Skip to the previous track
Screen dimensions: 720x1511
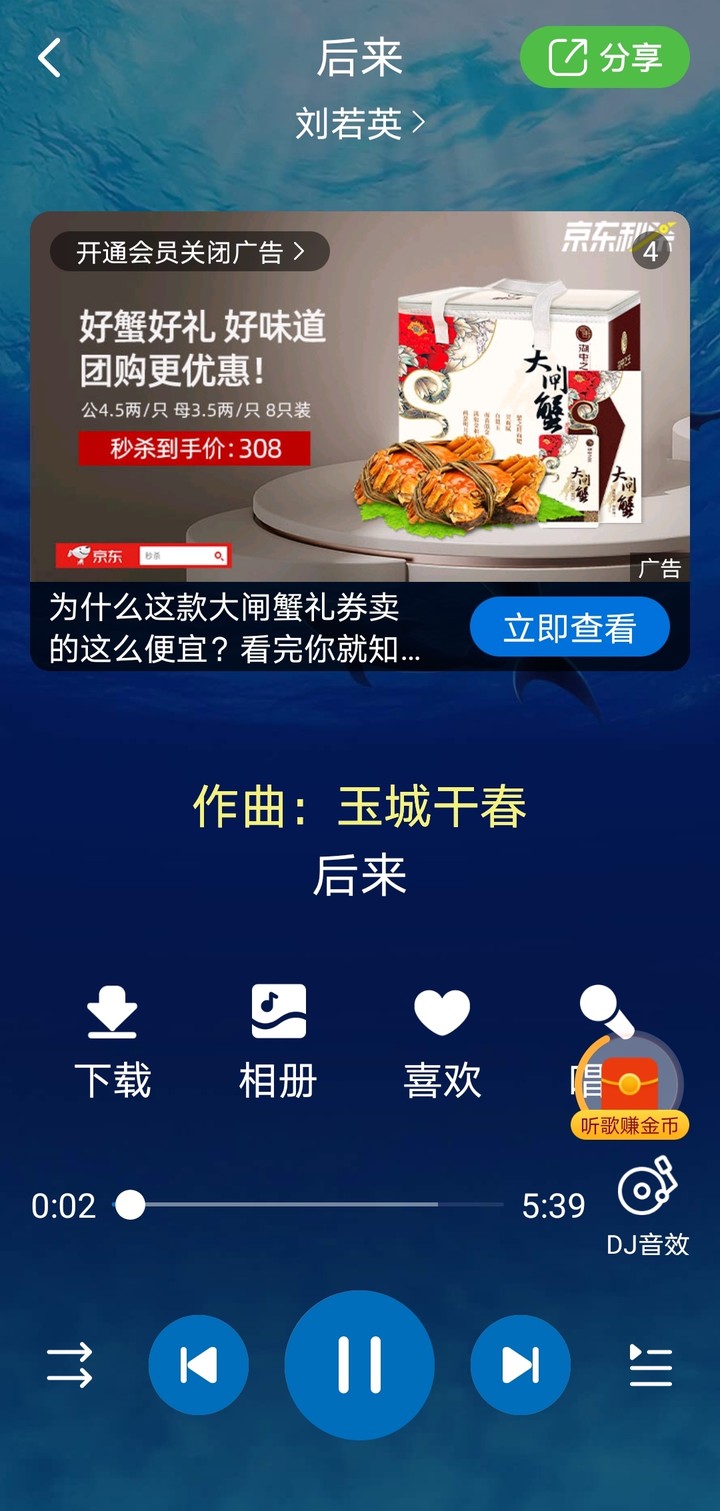tap(198, 1365)
